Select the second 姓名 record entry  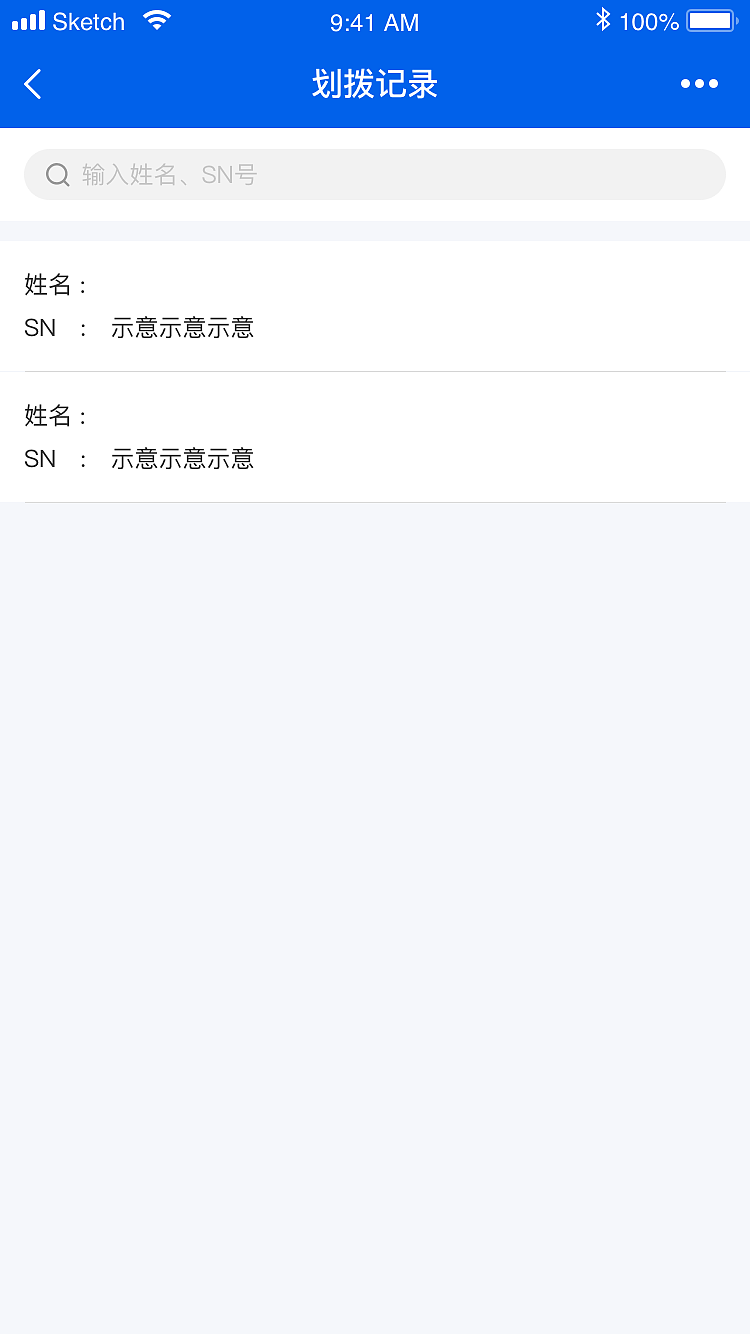375,437
